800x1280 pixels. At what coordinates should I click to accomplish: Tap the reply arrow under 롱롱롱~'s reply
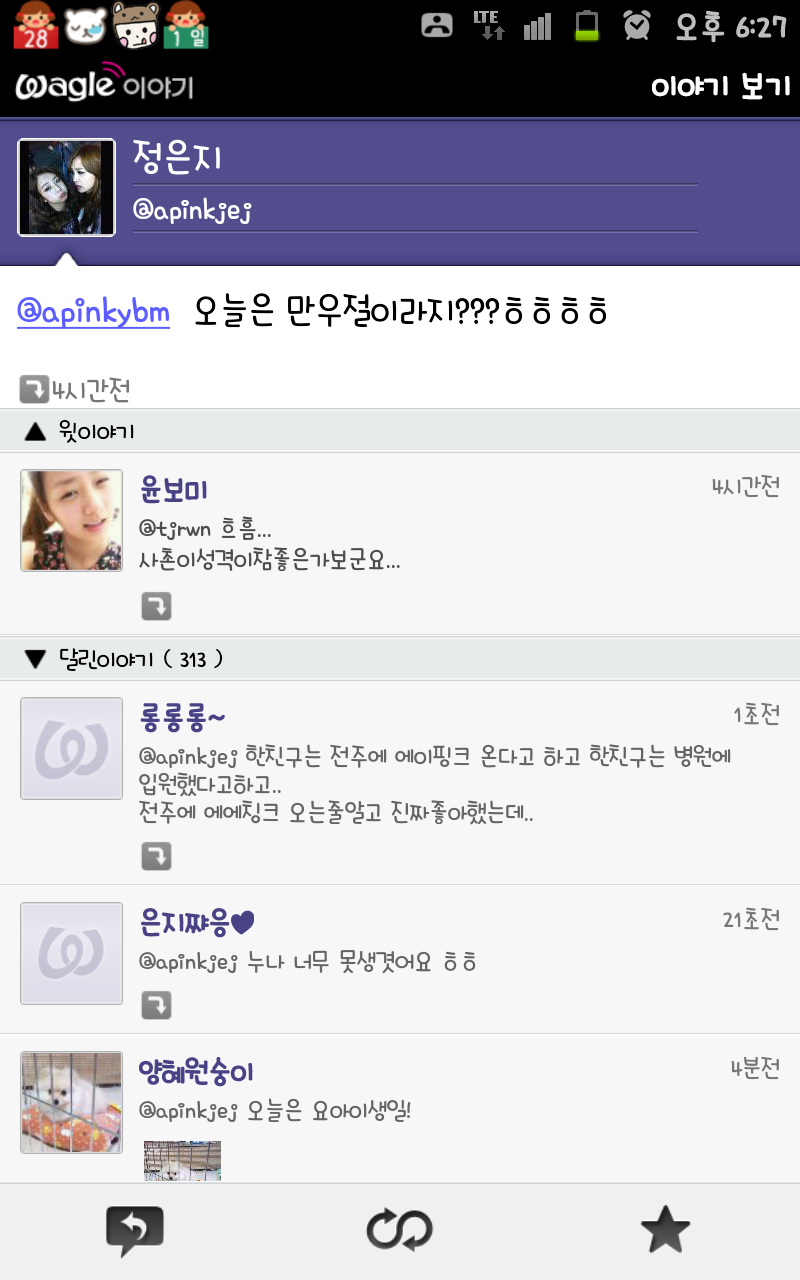point(156,856)
